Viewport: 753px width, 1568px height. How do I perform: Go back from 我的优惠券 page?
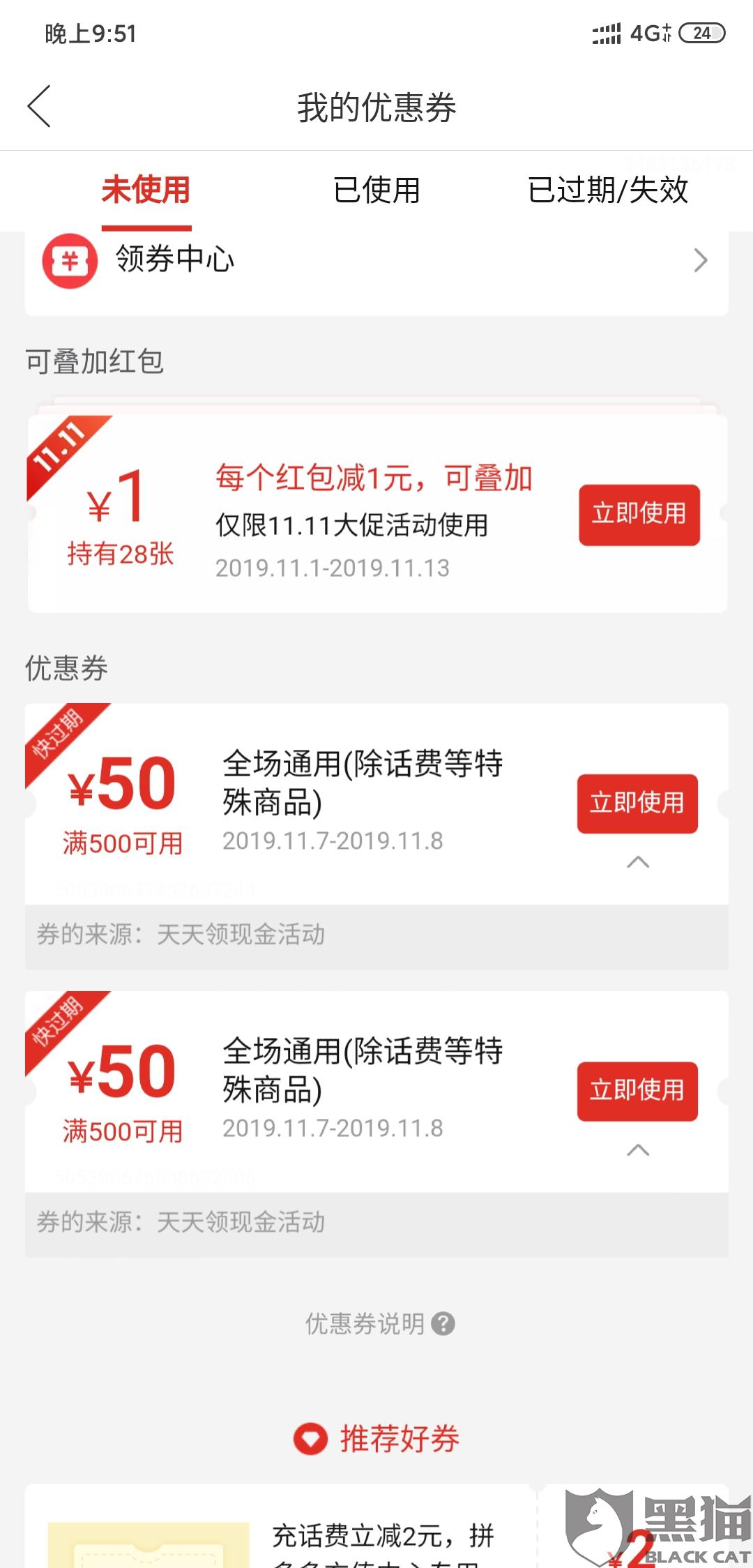[x=39, y=107]
